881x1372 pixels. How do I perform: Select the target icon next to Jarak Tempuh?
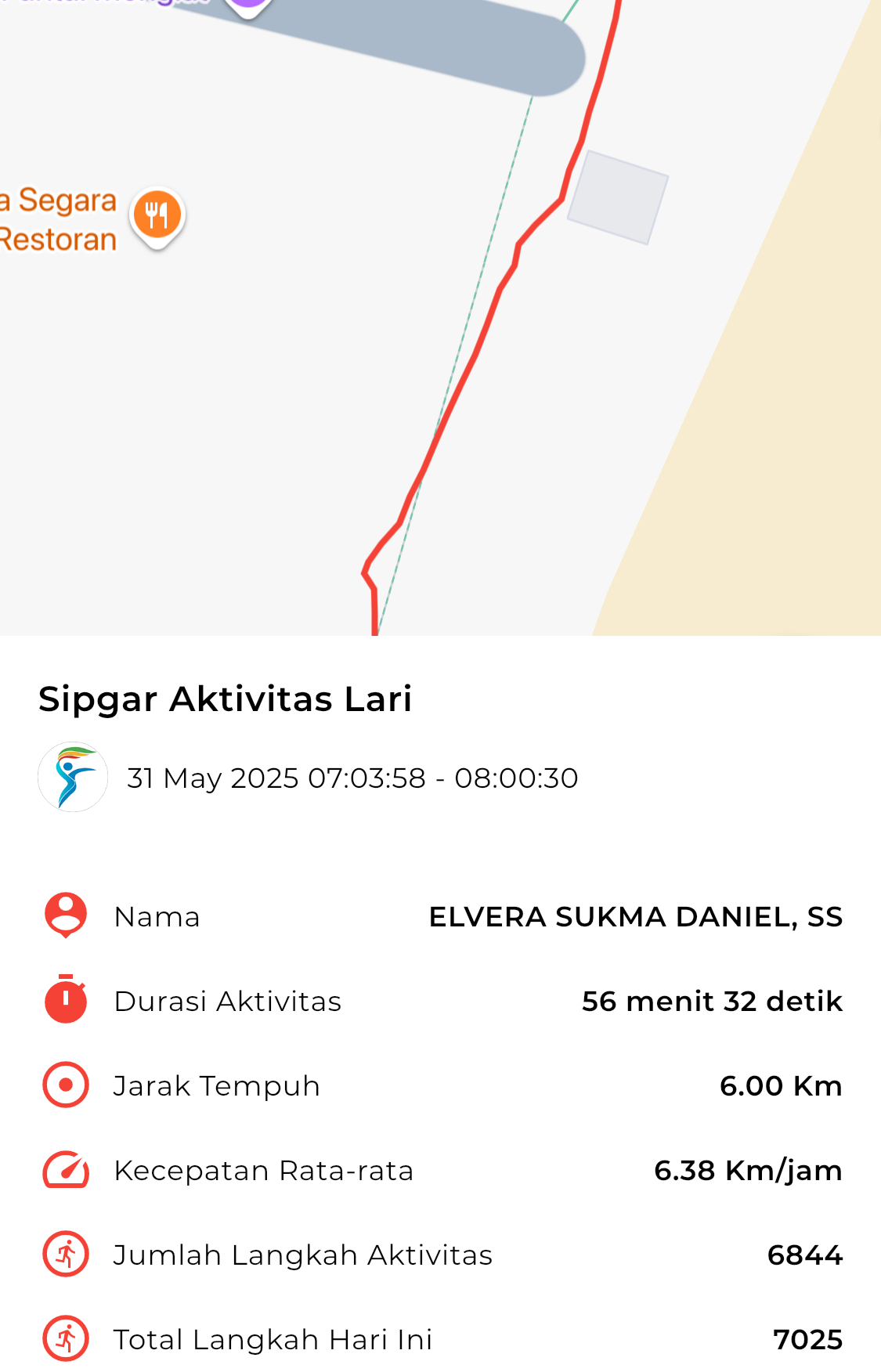point(66,1085)
